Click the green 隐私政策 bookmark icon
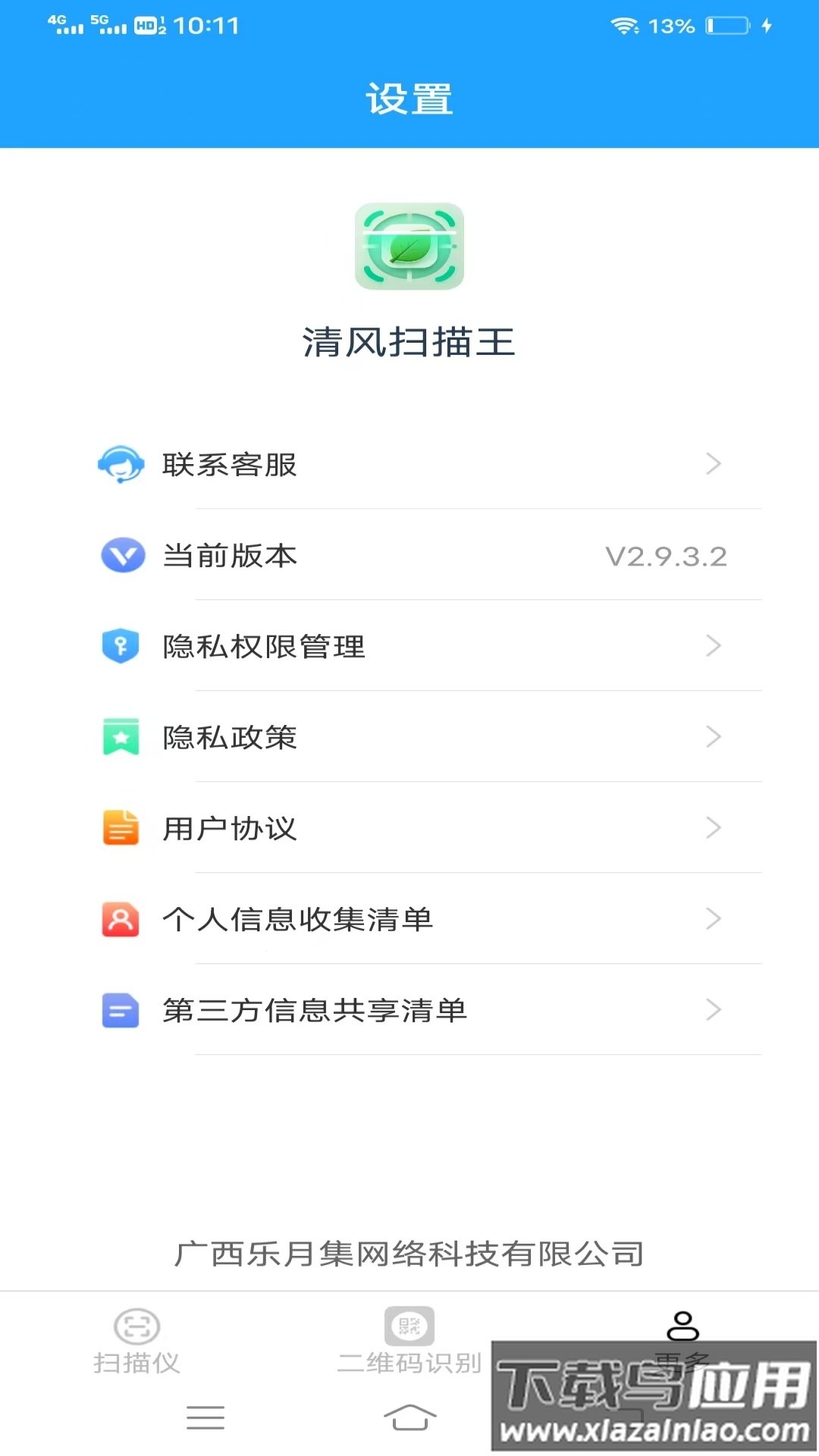Image resolution: width=819 pixels, height=1456 pixels. click(121, 737)
